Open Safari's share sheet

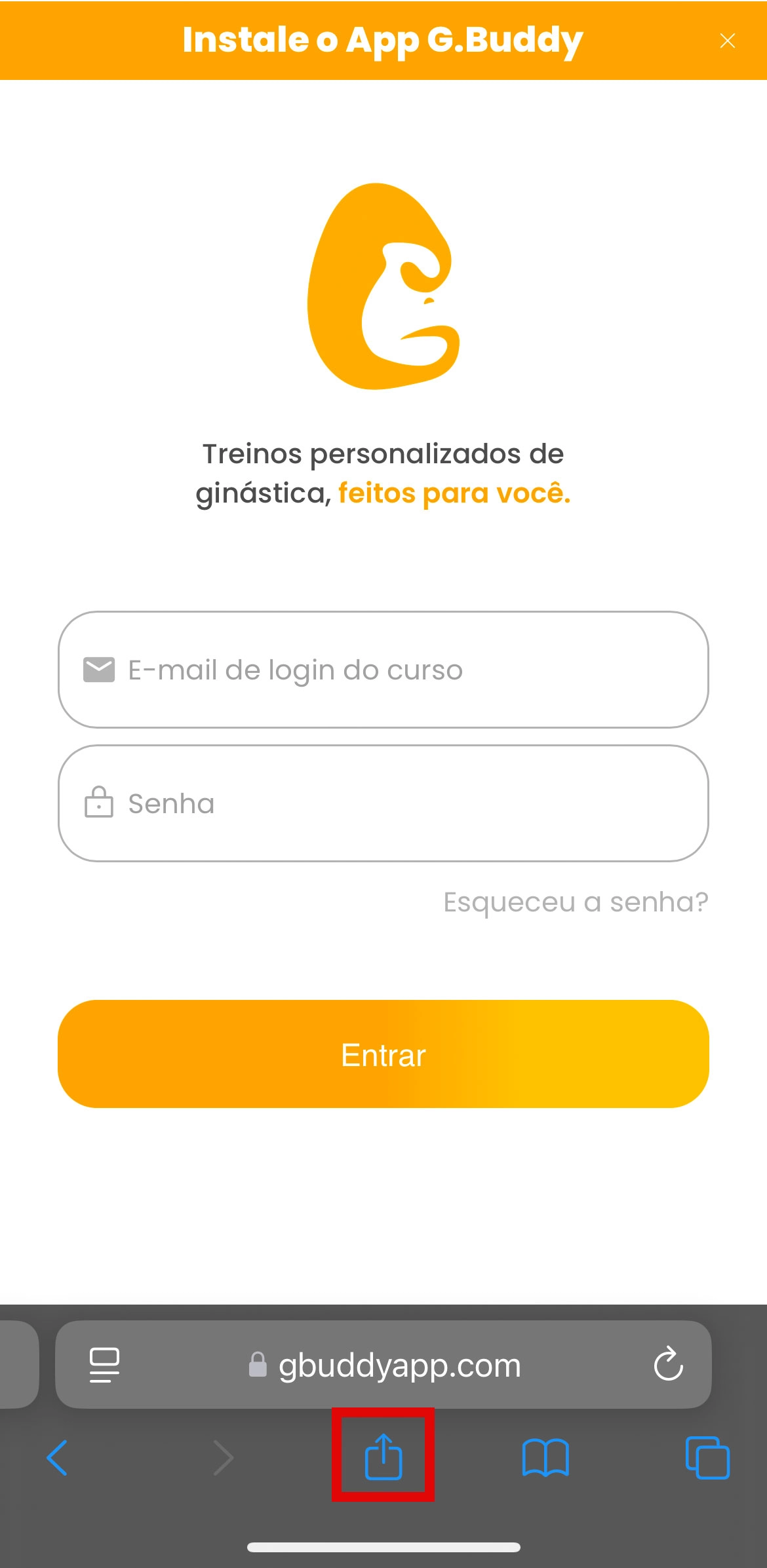click(383, 1456)
